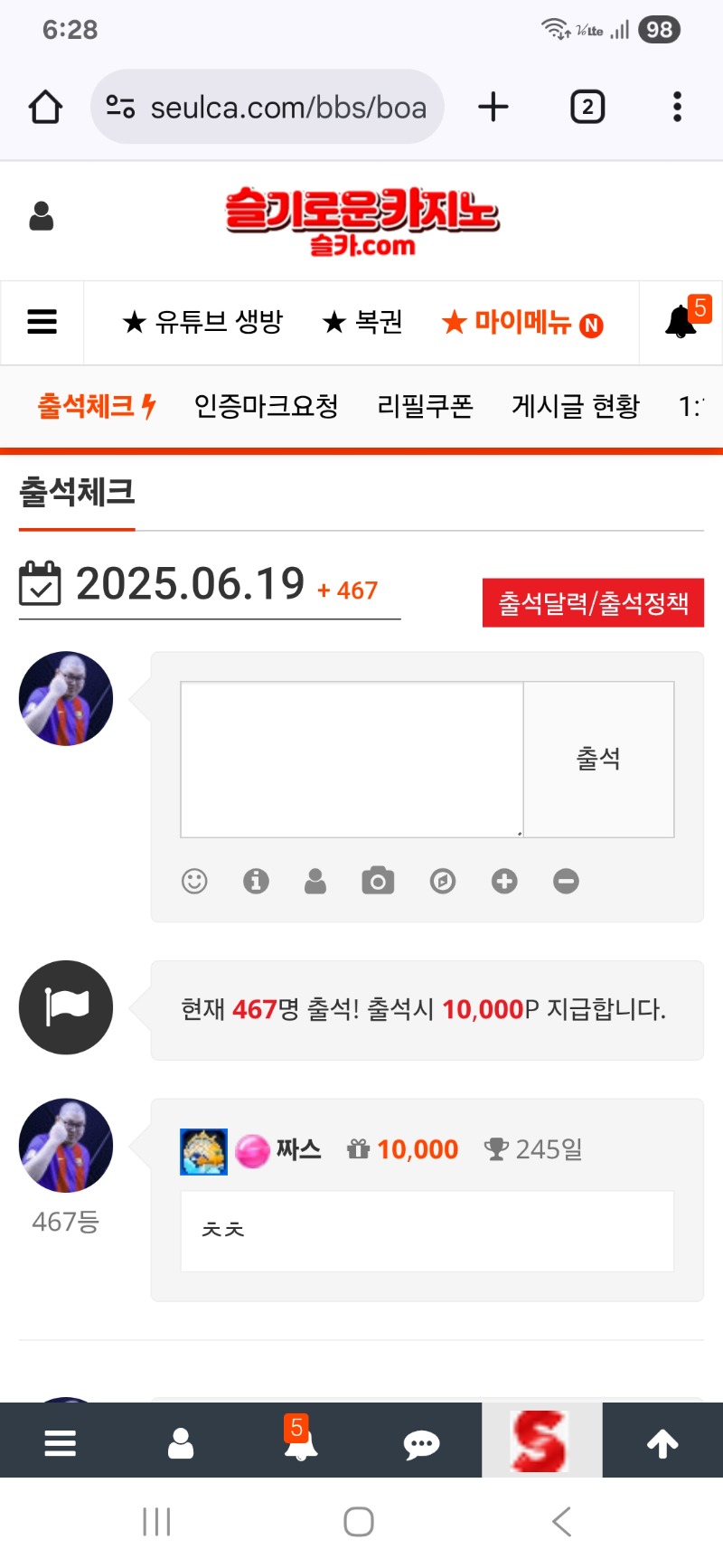This screenshot has height=1568, width=723.
Task: Open the emoticon picker below the text box
Action: coord(194,881)
